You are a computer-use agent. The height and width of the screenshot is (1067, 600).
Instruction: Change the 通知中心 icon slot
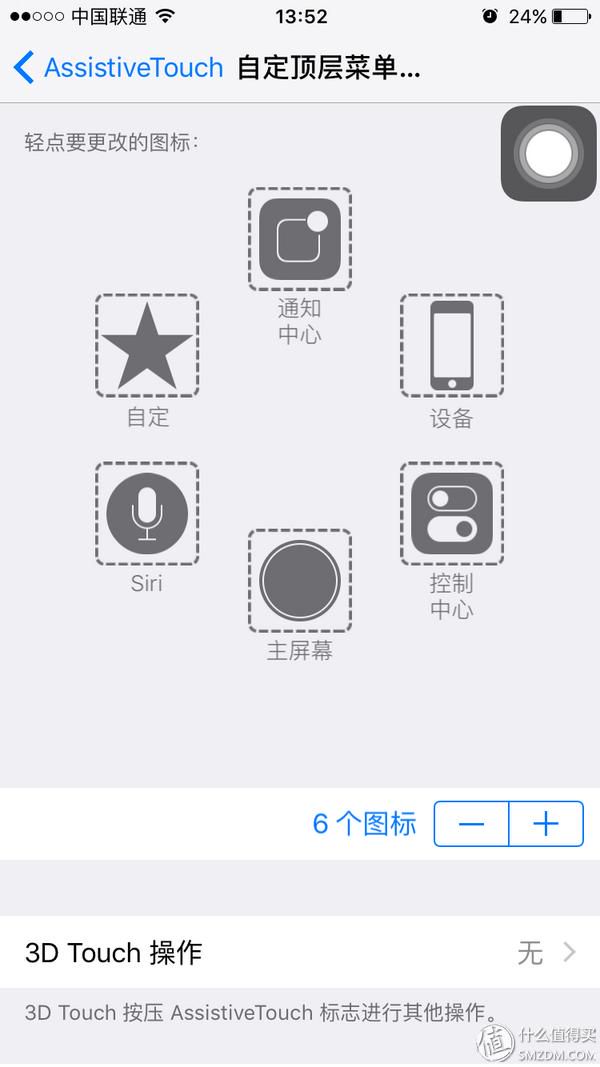[299, 240]
